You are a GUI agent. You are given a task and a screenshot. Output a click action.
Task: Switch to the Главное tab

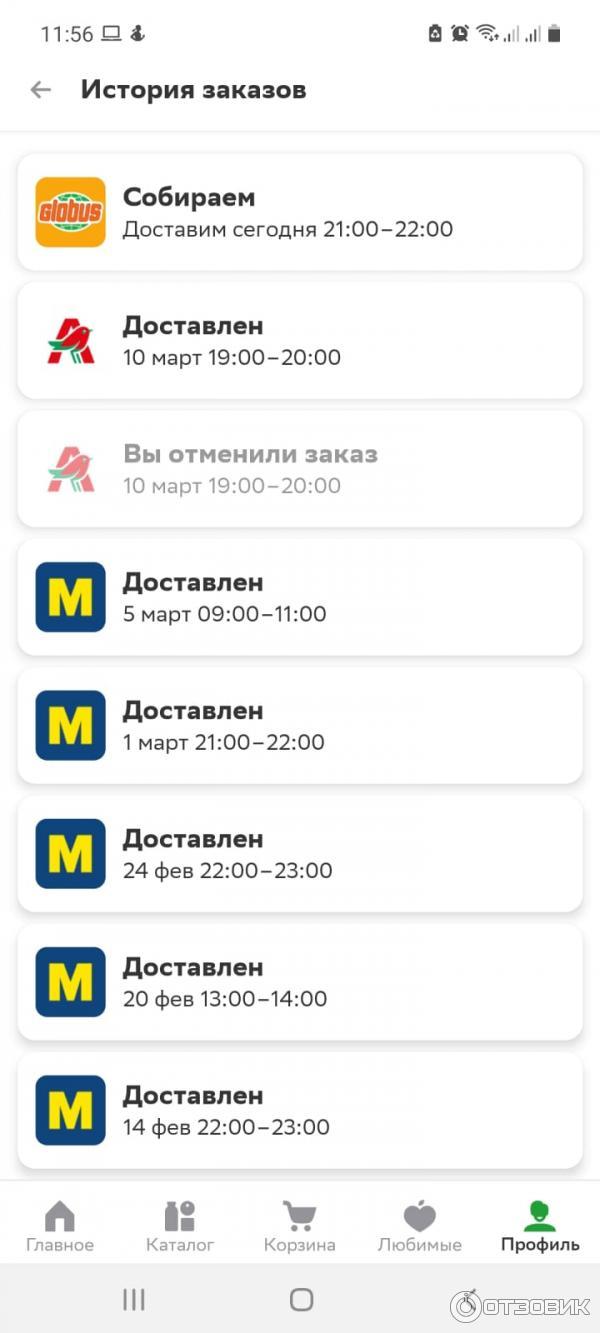click(60, 1226)
